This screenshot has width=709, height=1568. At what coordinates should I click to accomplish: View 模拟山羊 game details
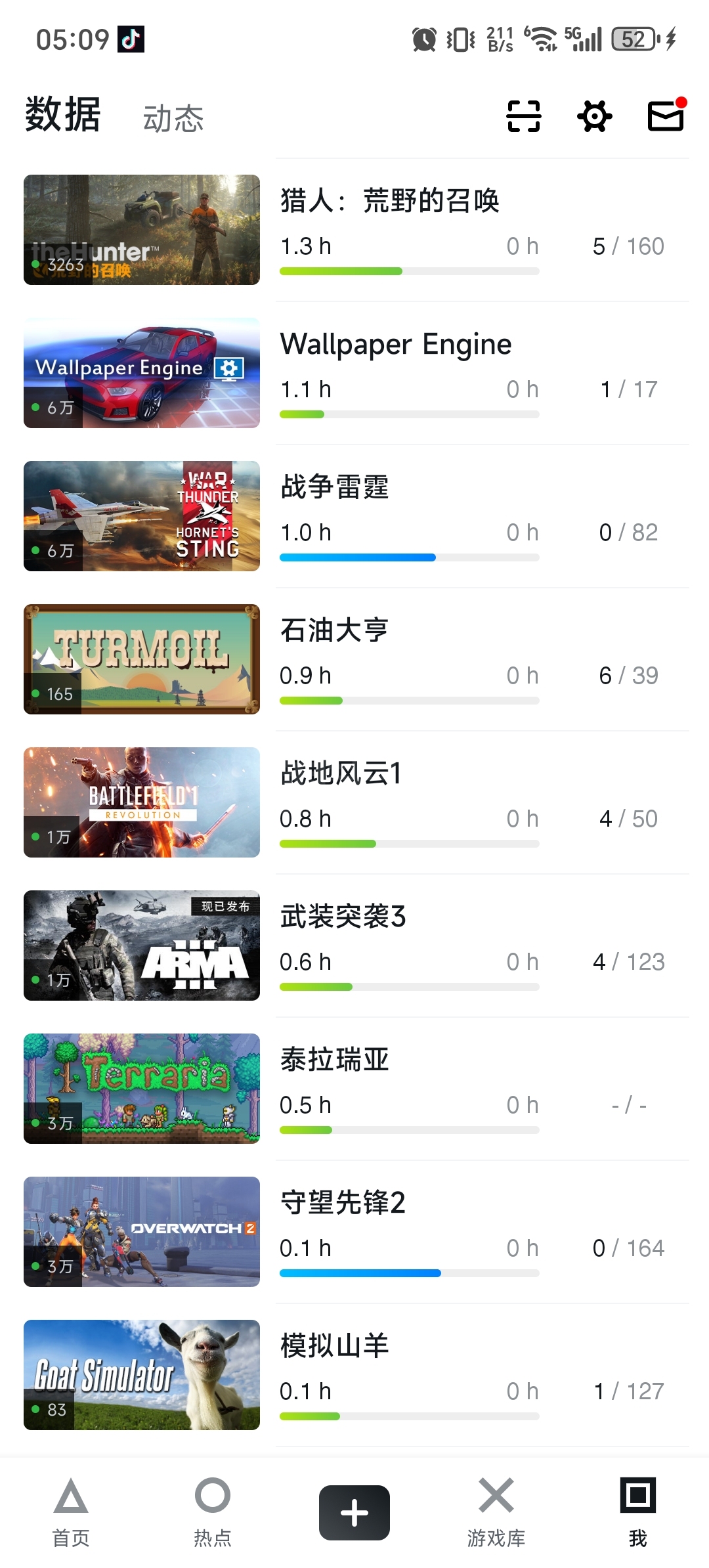pos(356,1375)
